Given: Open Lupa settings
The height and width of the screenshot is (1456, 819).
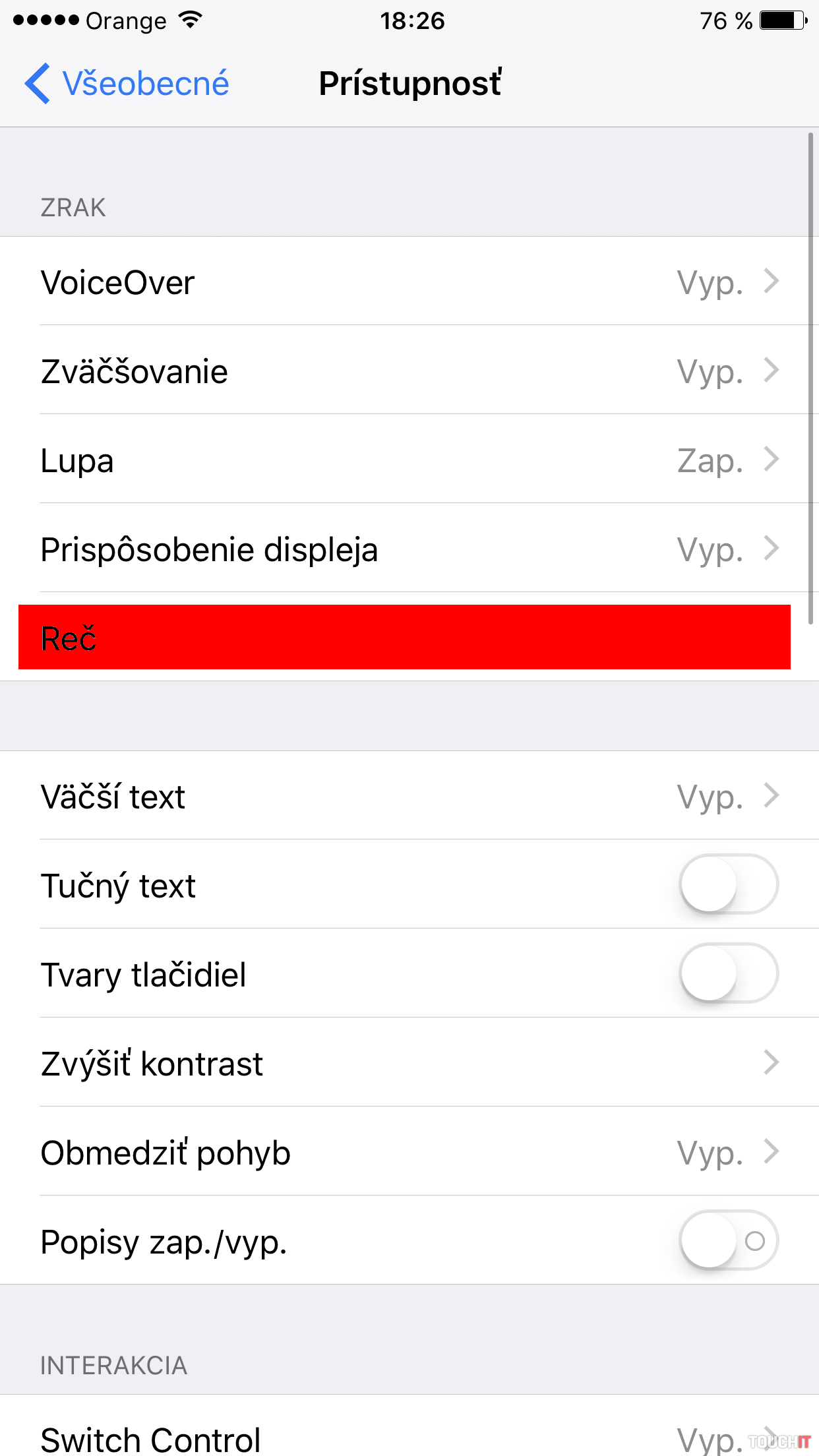Looking at the screenshot, I should pos(409,460).
